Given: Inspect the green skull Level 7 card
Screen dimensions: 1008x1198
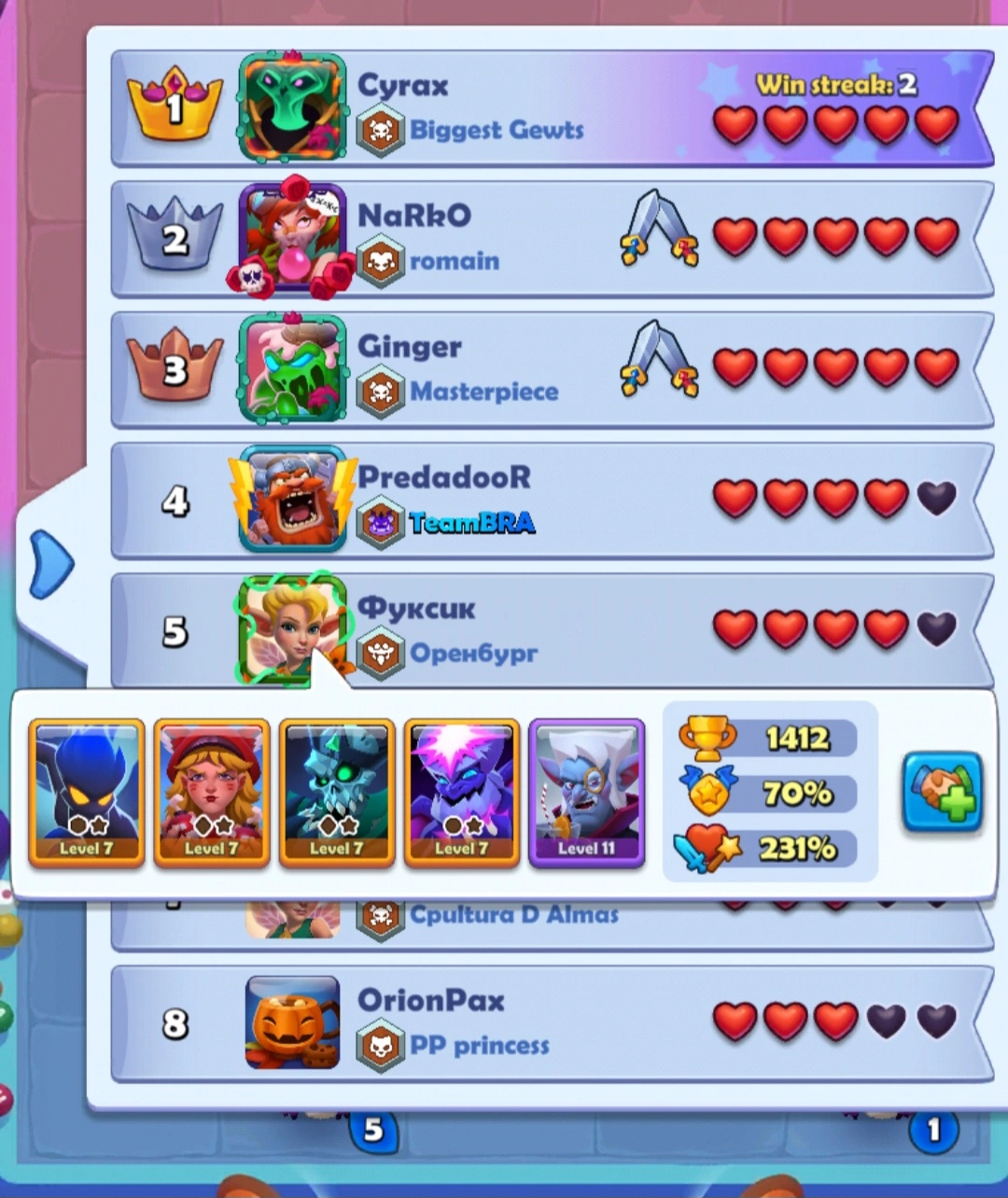Looking at the screenshot, I should click(x=337, y=793).
